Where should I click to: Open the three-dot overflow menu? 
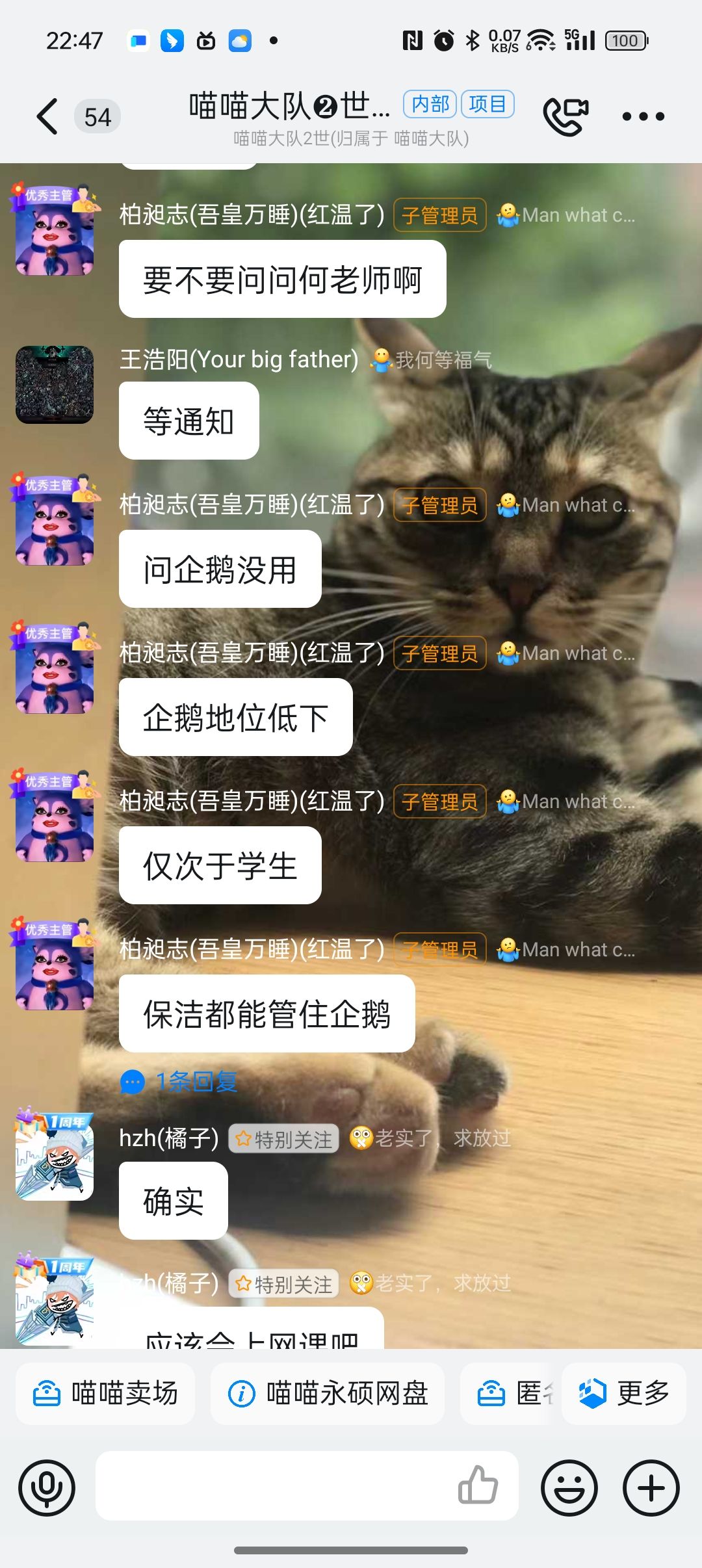[x=643, y=117]
